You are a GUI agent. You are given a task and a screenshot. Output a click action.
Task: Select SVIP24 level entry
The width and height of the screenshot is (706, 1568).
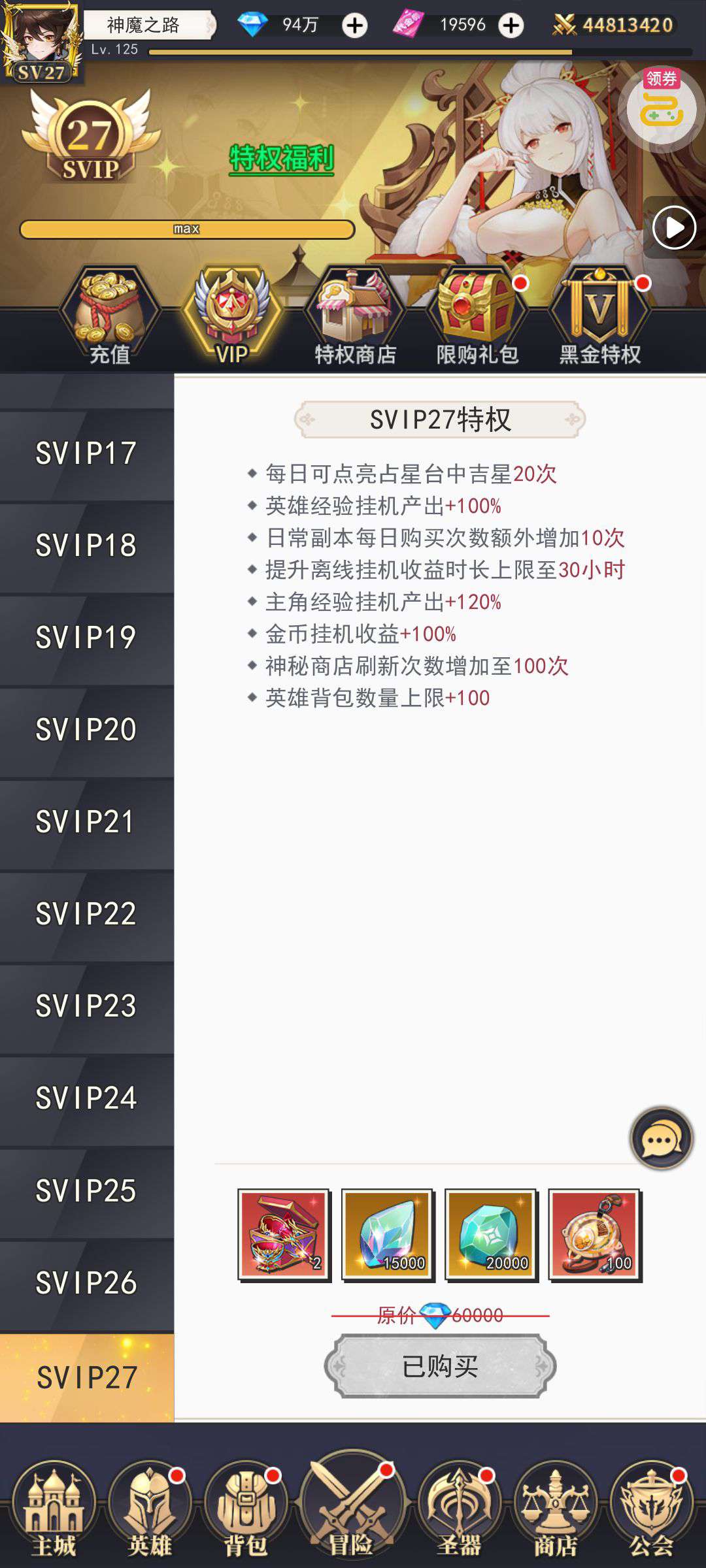(86, 1098)
